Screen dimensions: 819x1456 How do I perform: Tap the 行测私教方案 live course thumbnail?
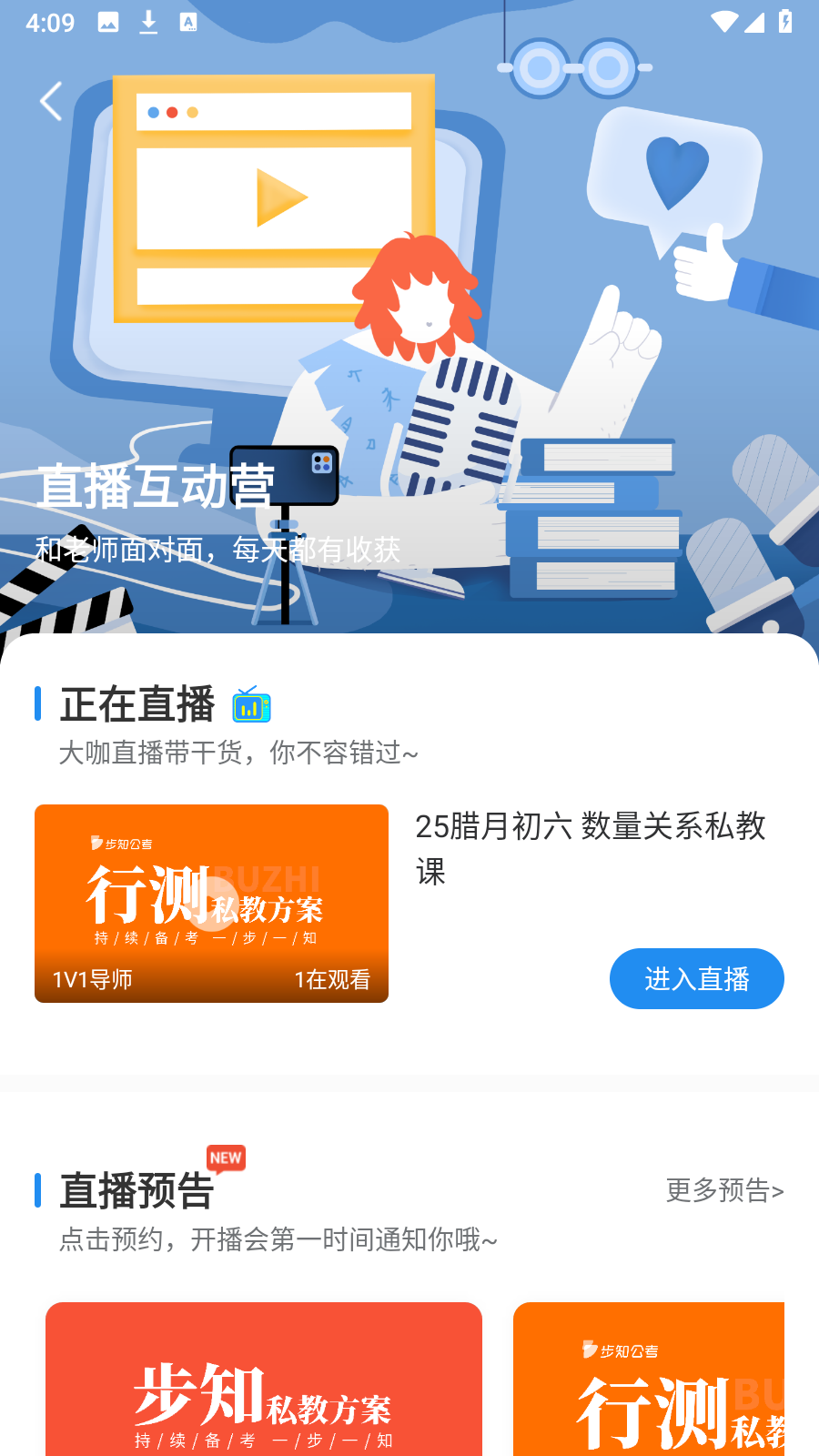click(x=211, y=903)
